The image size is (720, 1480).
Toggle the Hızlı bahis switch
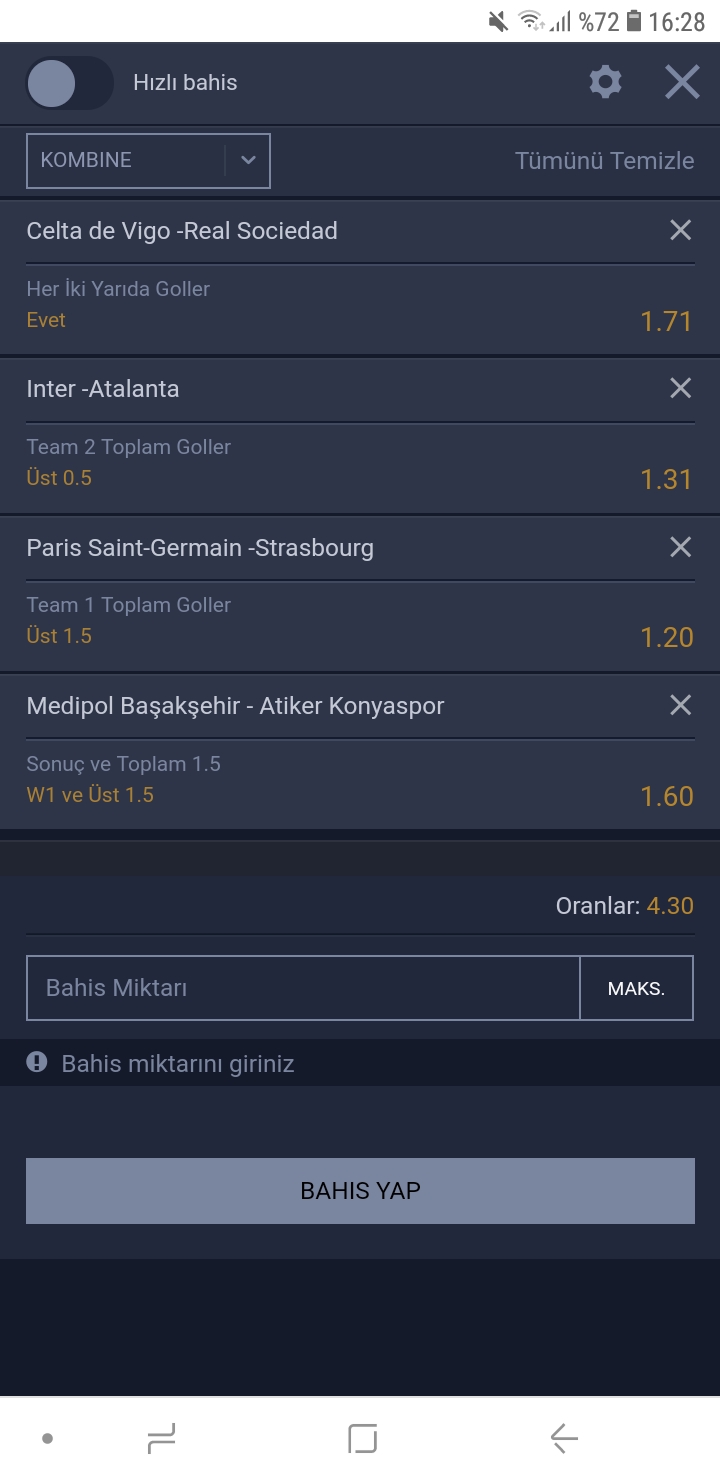pos(69,83)
